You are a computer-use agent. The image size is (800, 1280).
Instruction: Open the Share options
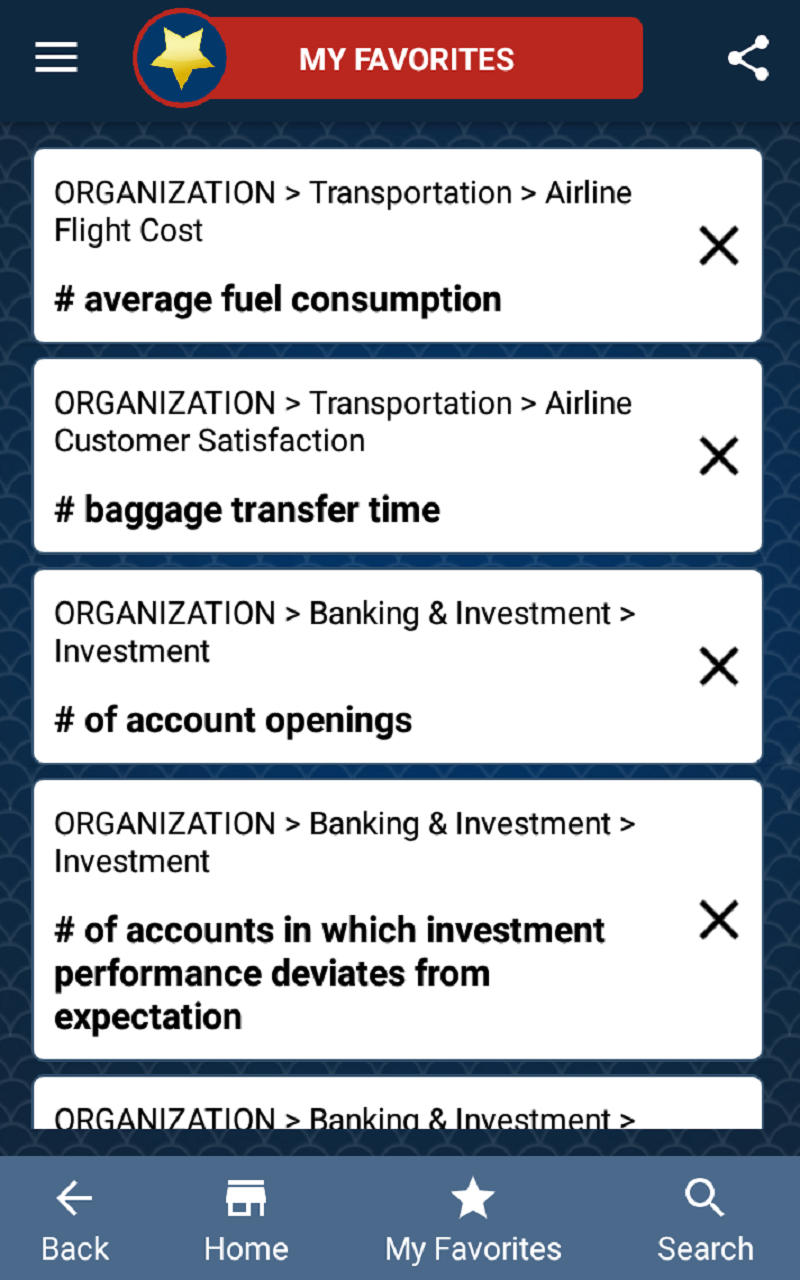[748, 58]
